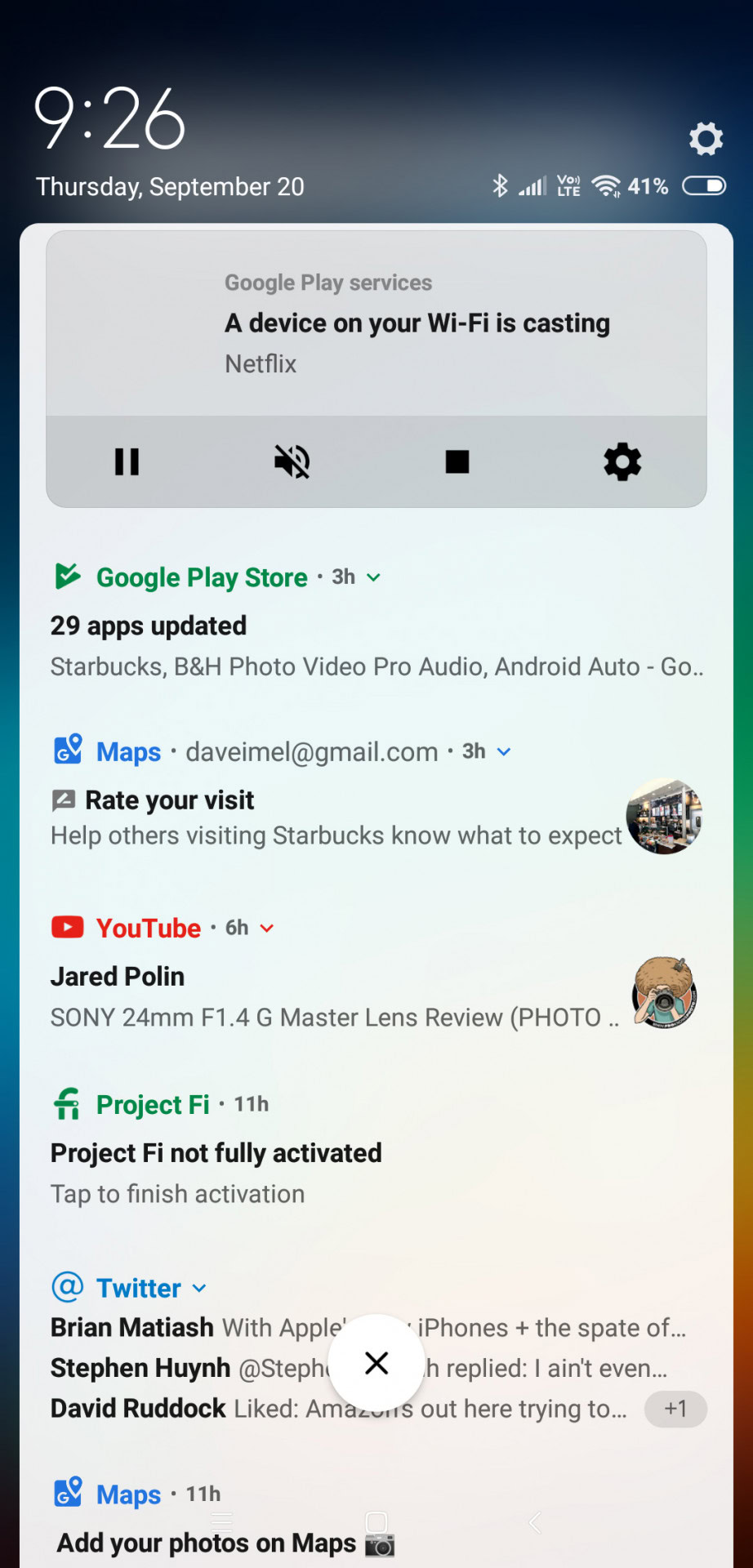Expand the Maps Rate your visit notification
This screenshot has width=753, height=1568.
click(504, 751)
